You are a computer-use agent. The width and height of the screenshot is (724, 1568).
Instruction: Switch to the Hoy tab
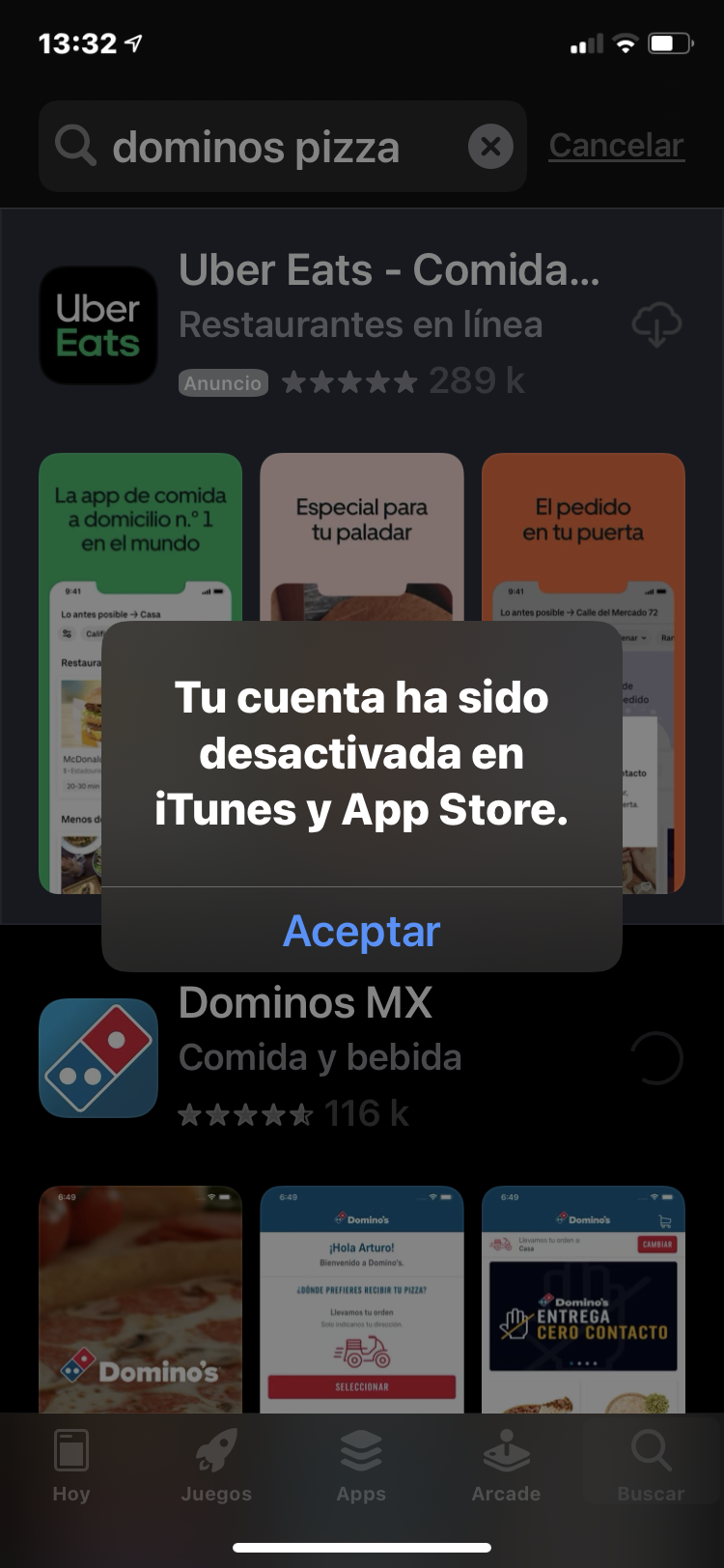coord(71,1465)
